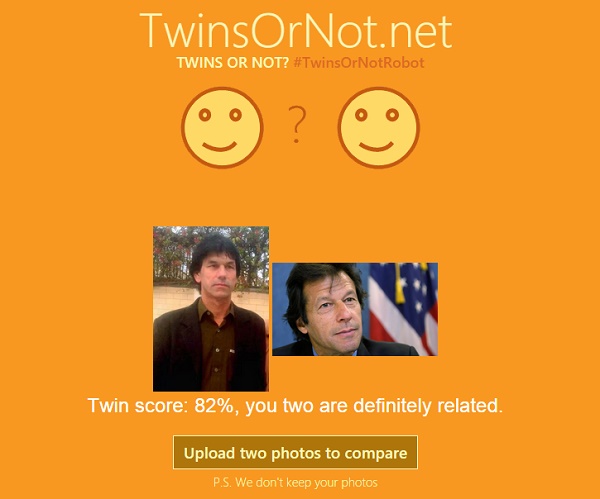Screen dimensions: 600x499
Task: Tap Upload two photos to compare
Action: [x=295, y=453]
